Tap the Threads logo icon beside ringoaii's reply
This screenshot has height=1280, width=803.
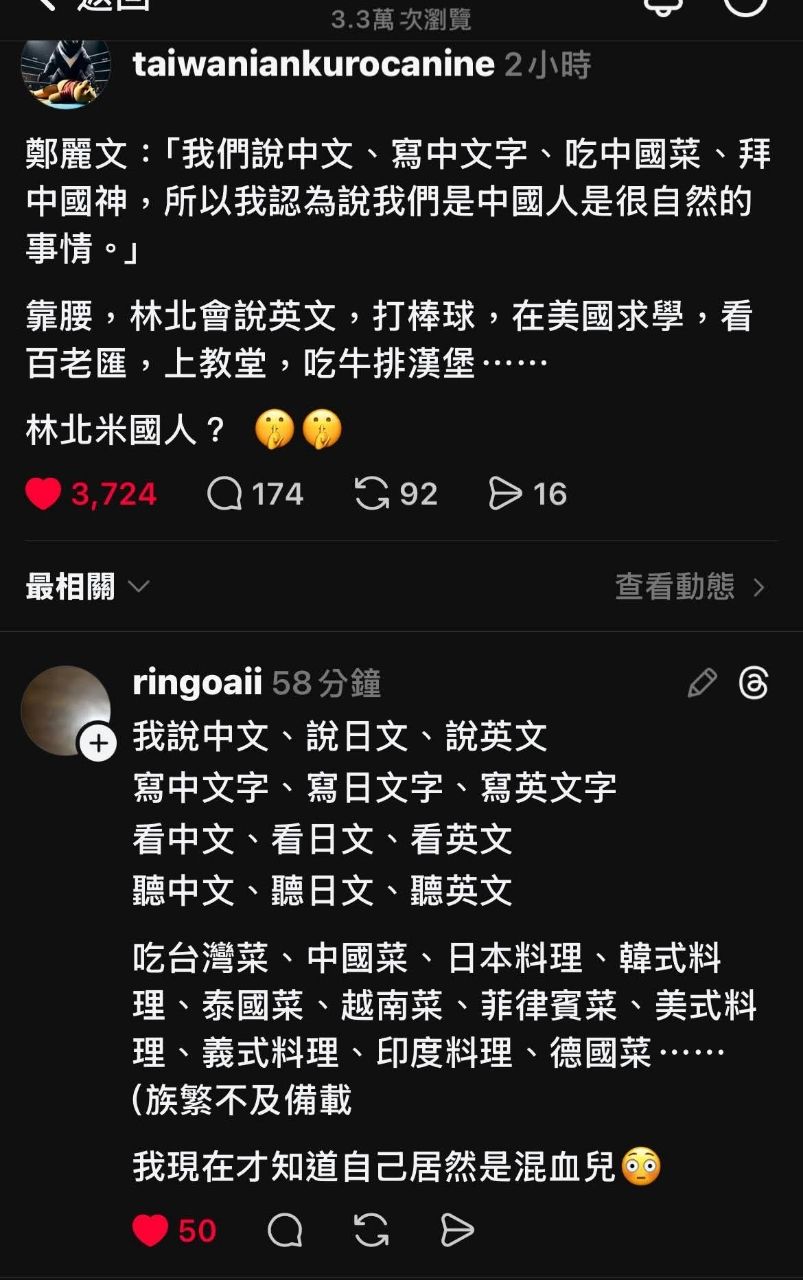(x=753, y=683)
